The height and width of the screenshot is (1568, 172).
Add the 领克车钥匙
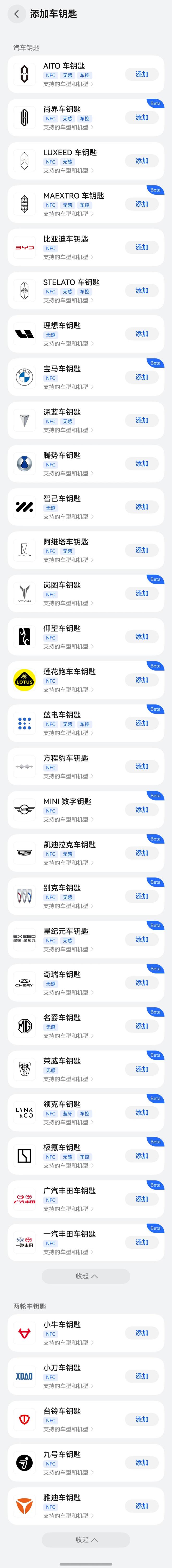pyautogui.click(x=142, y=1112)
